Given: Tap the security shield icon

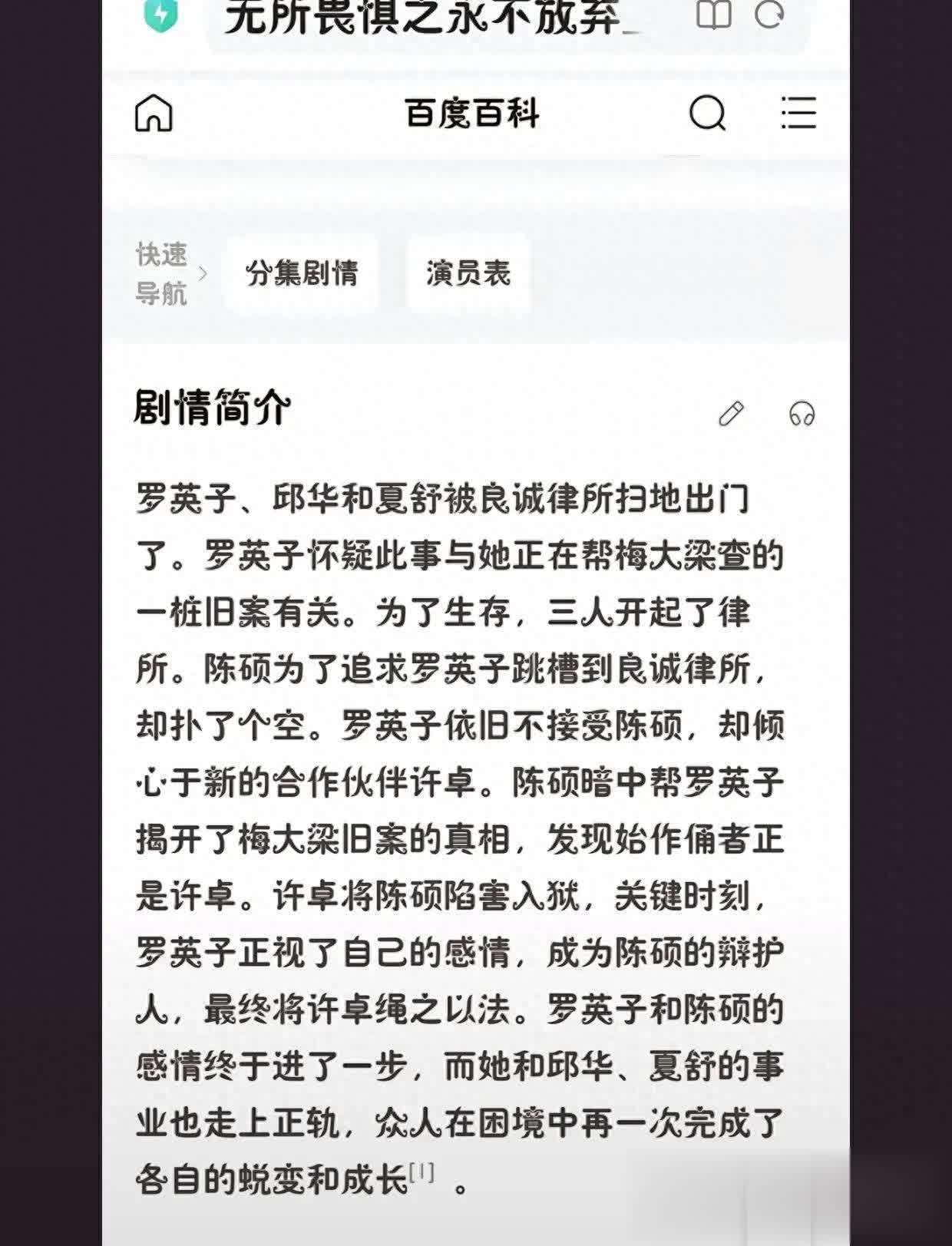Looking at the screenshot, I should 161,15.
